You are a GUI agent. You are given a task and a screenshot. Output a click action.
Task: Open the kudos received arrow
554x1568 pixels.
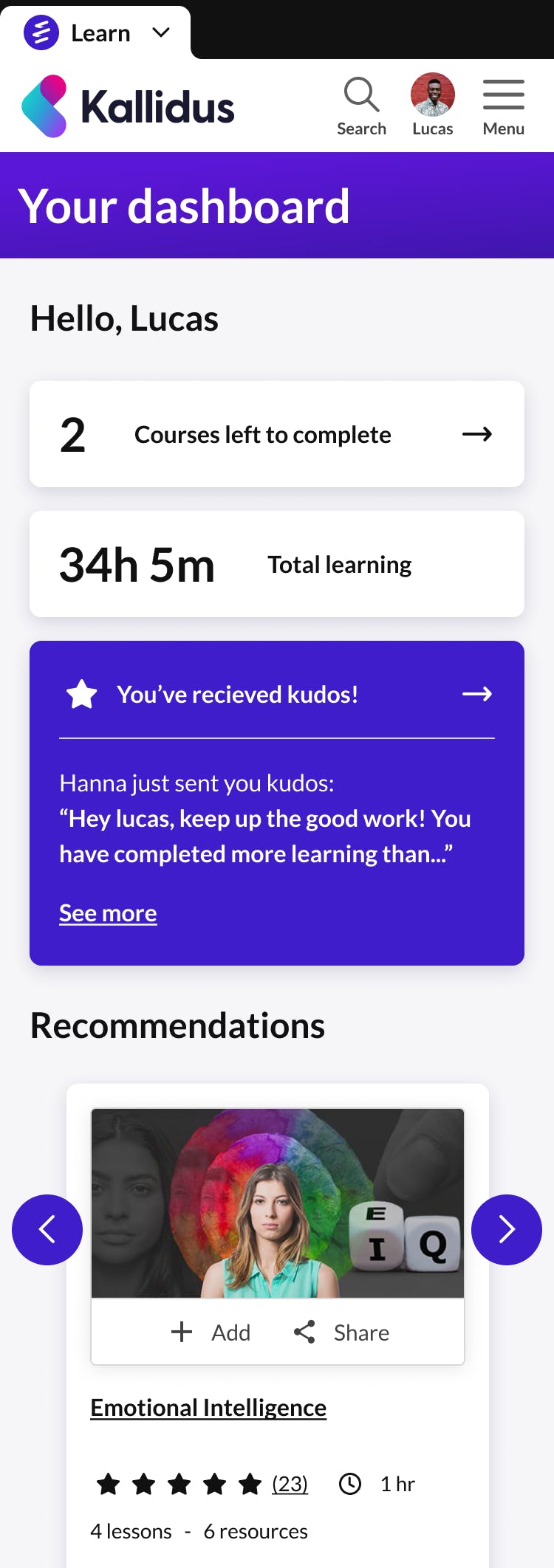pyautogui.click(x=476, y=694)
